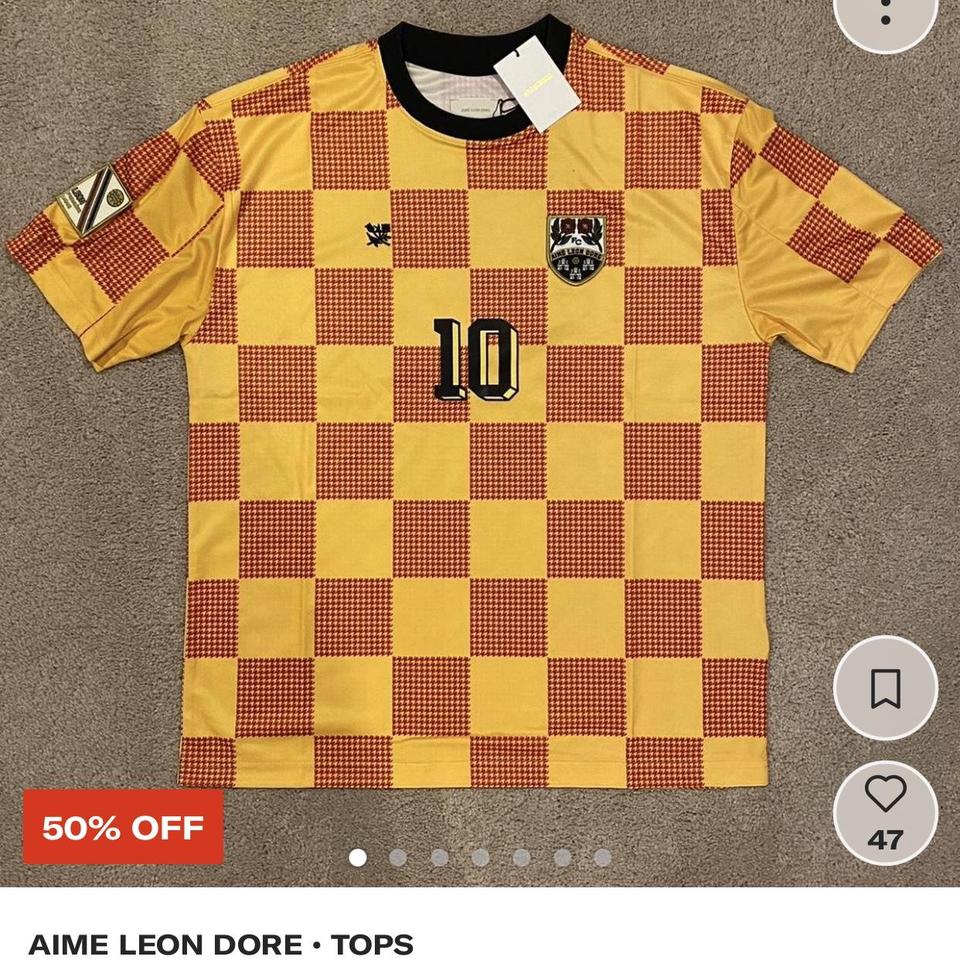Jump to the second photo dot
Image resolution: width=960 pixels, height=960 pixels.
coord(398,857)
